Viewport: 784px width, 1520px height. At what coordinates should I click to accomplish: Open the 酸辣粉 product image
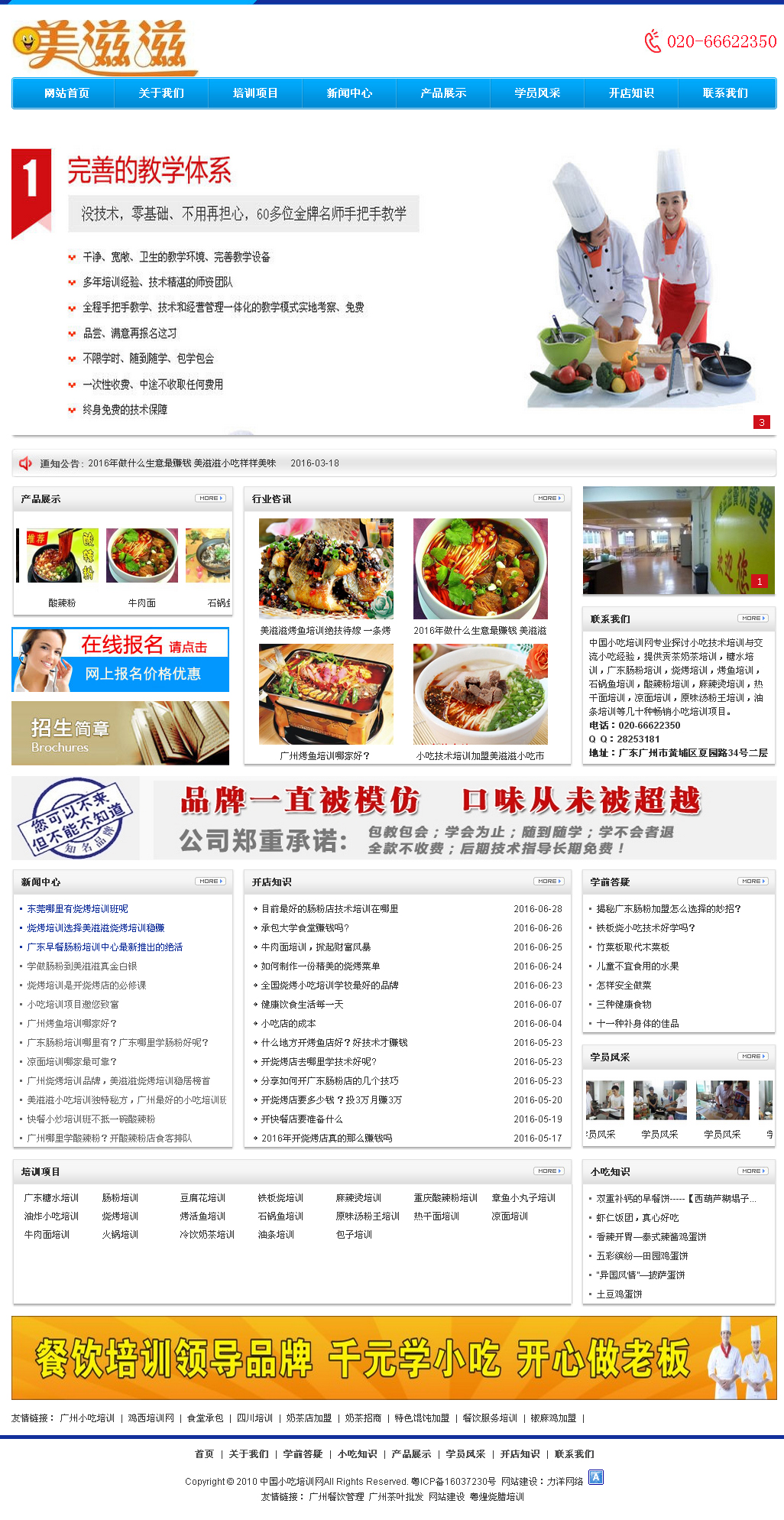click(x=62, y=556)
